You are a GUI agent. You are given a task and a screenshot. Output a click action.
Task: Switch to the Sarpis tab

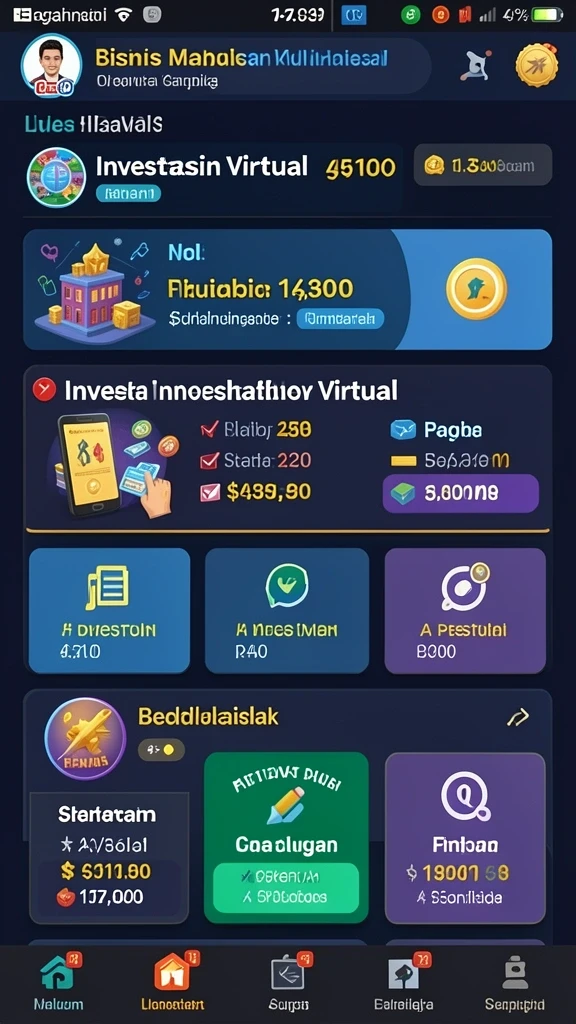pyautogui.click(x=289, y=982)
